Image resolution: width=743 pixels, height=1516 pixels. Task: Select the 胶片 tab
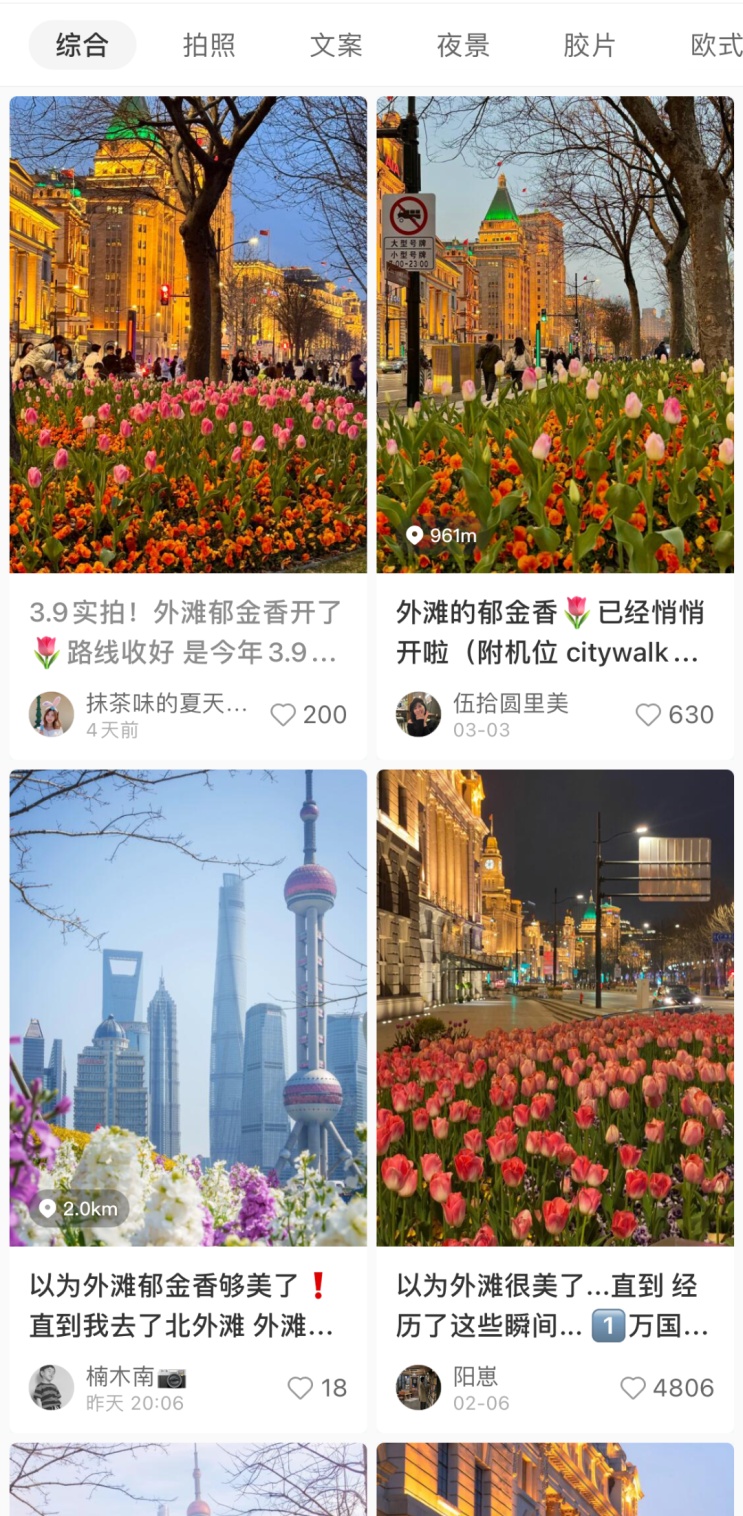click(589, 45)
